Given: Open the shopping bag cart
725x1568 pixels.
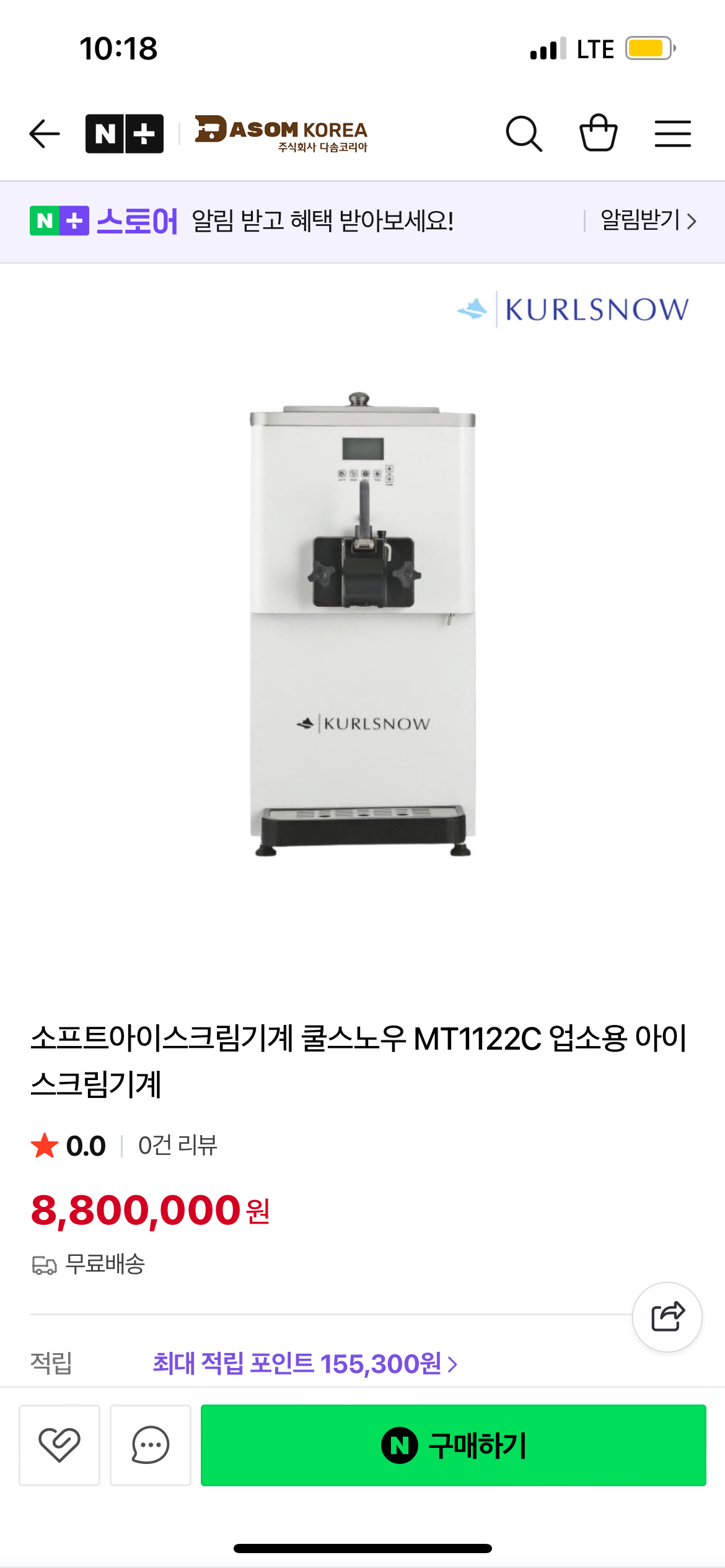Looking at the screenshot, I should coord(599,133).
